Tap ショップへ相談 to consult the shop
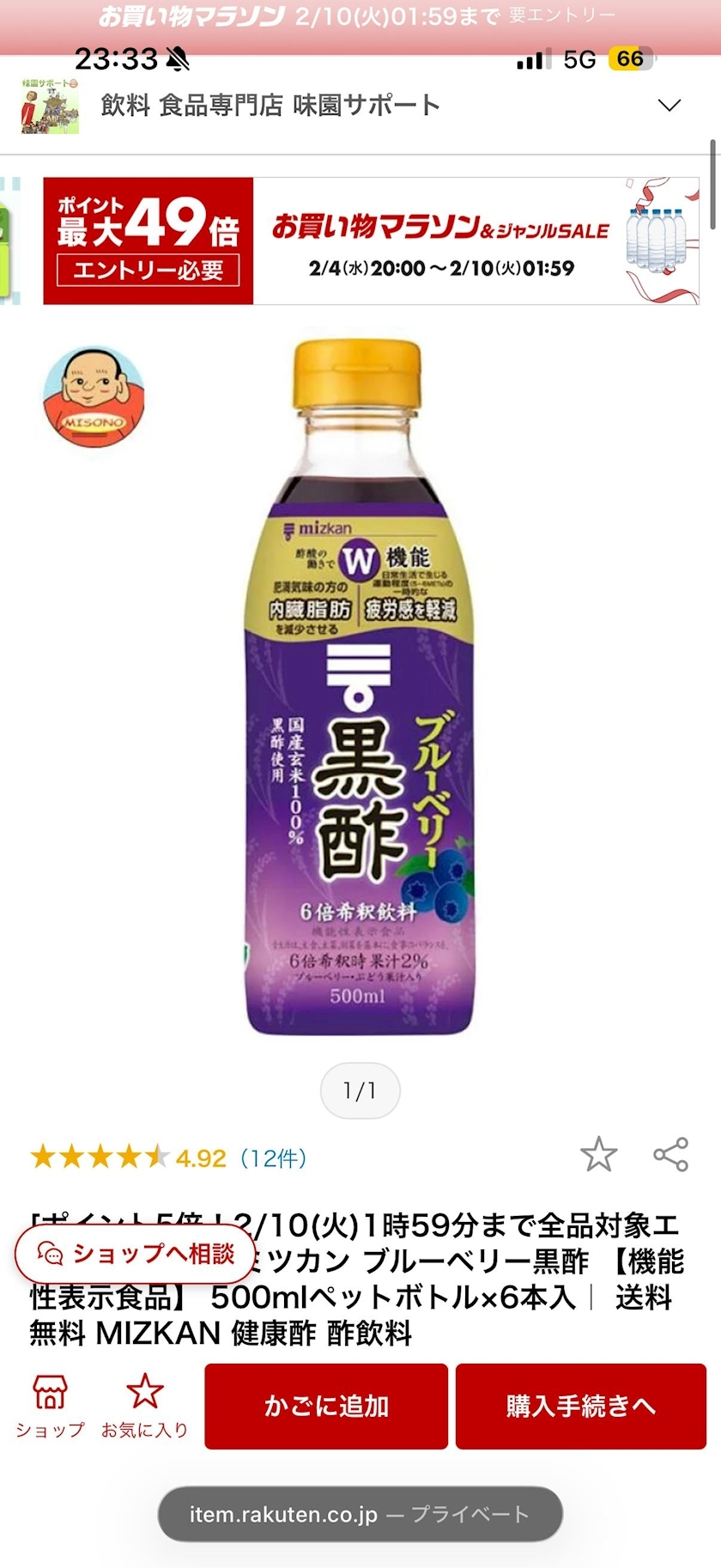721x1568 pixels. [x=136, y=1255]
